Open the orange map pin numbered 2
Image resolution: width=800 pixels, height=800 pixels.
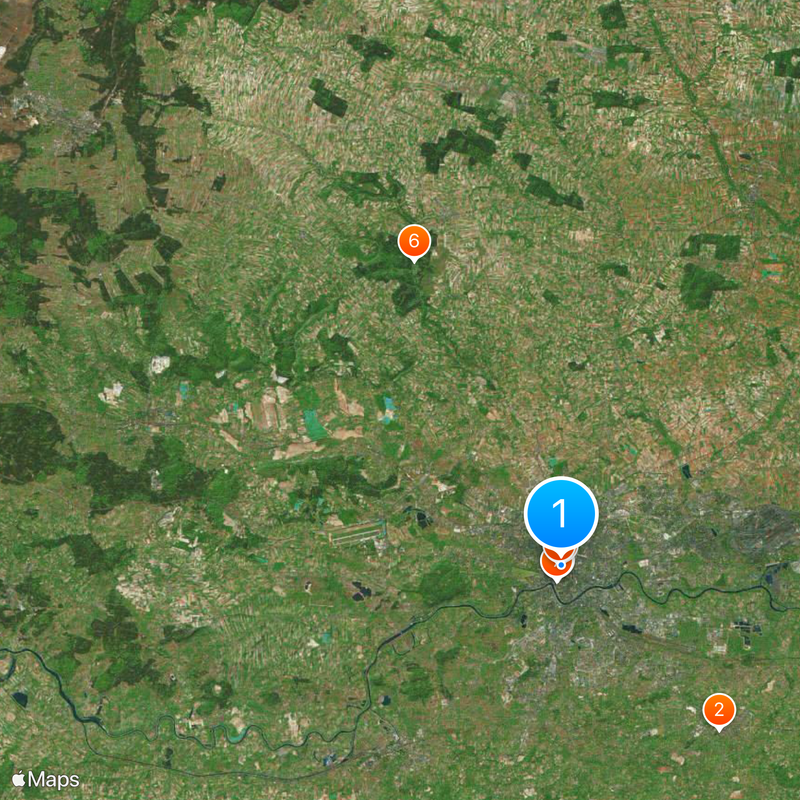point(718,710)
